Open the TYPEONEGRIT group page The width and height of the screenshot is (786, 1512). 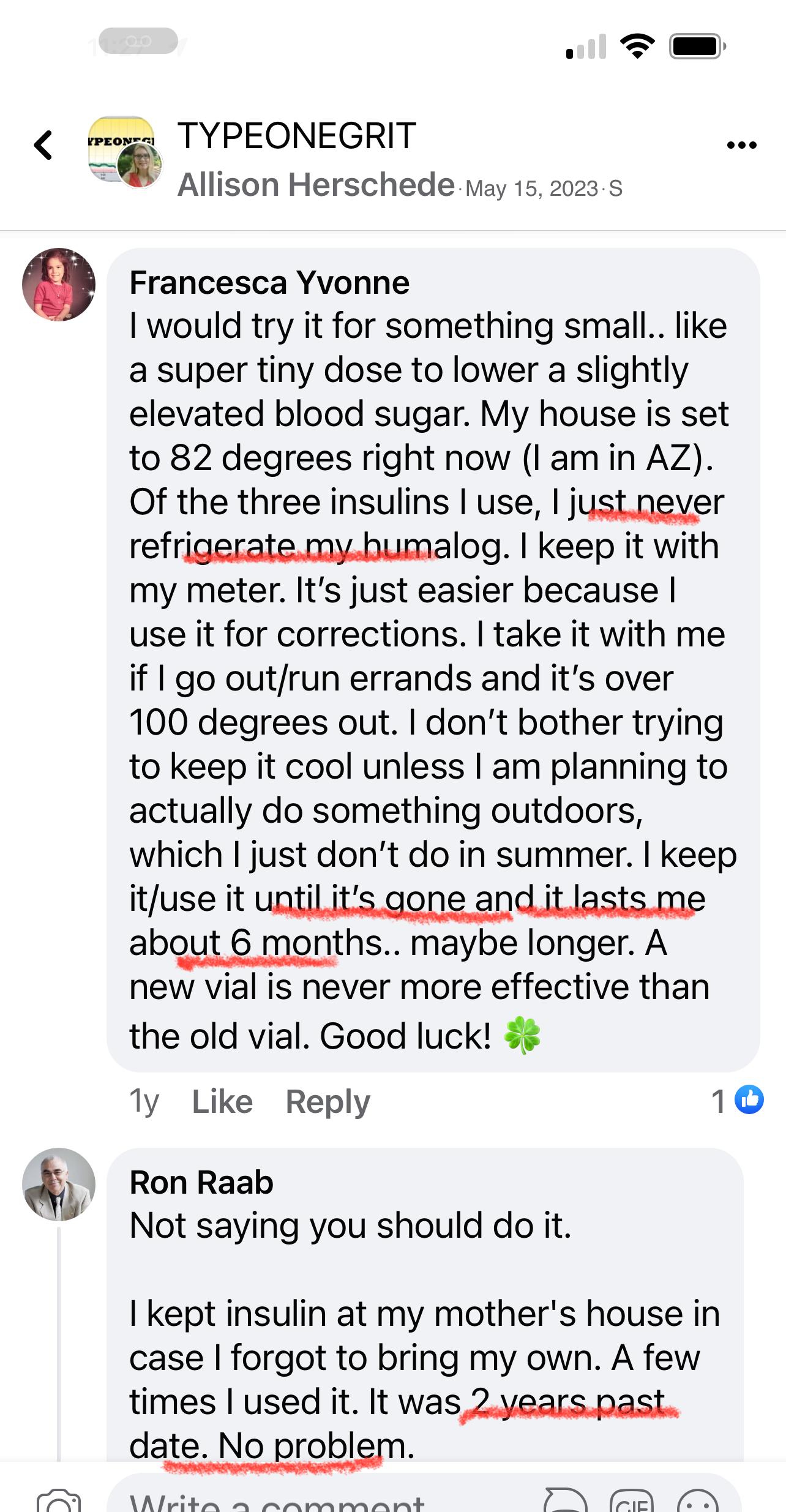pyautogui.click(x=297, y=136)
